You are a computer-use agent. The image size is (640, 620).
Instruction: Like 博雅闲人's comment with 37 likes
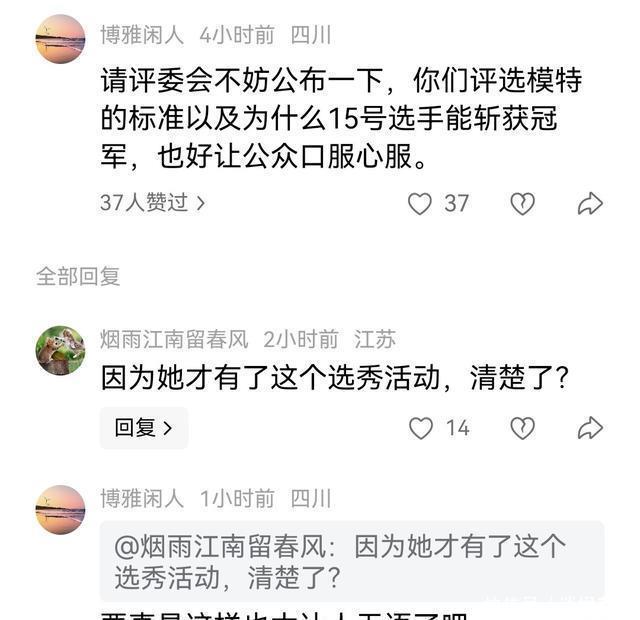click(420, 204)
